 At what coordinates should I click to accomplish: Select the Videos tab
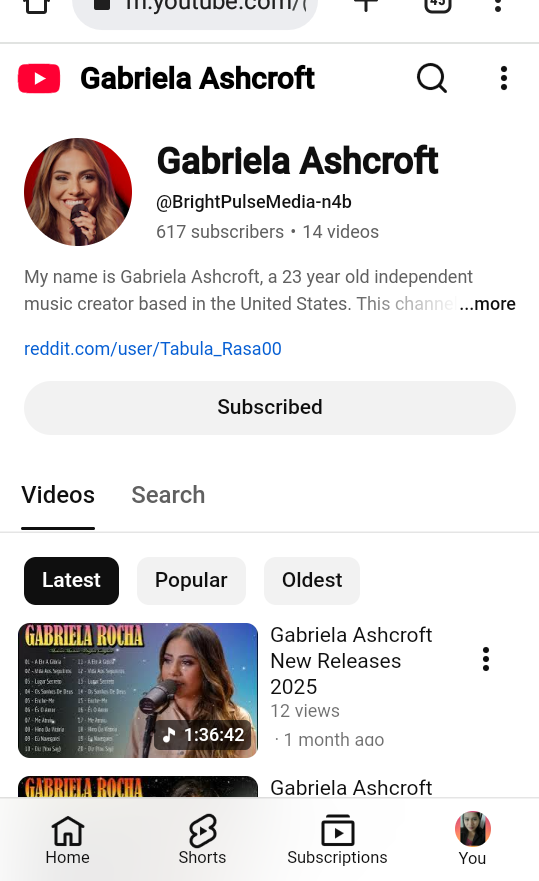[x=58, y=495]
